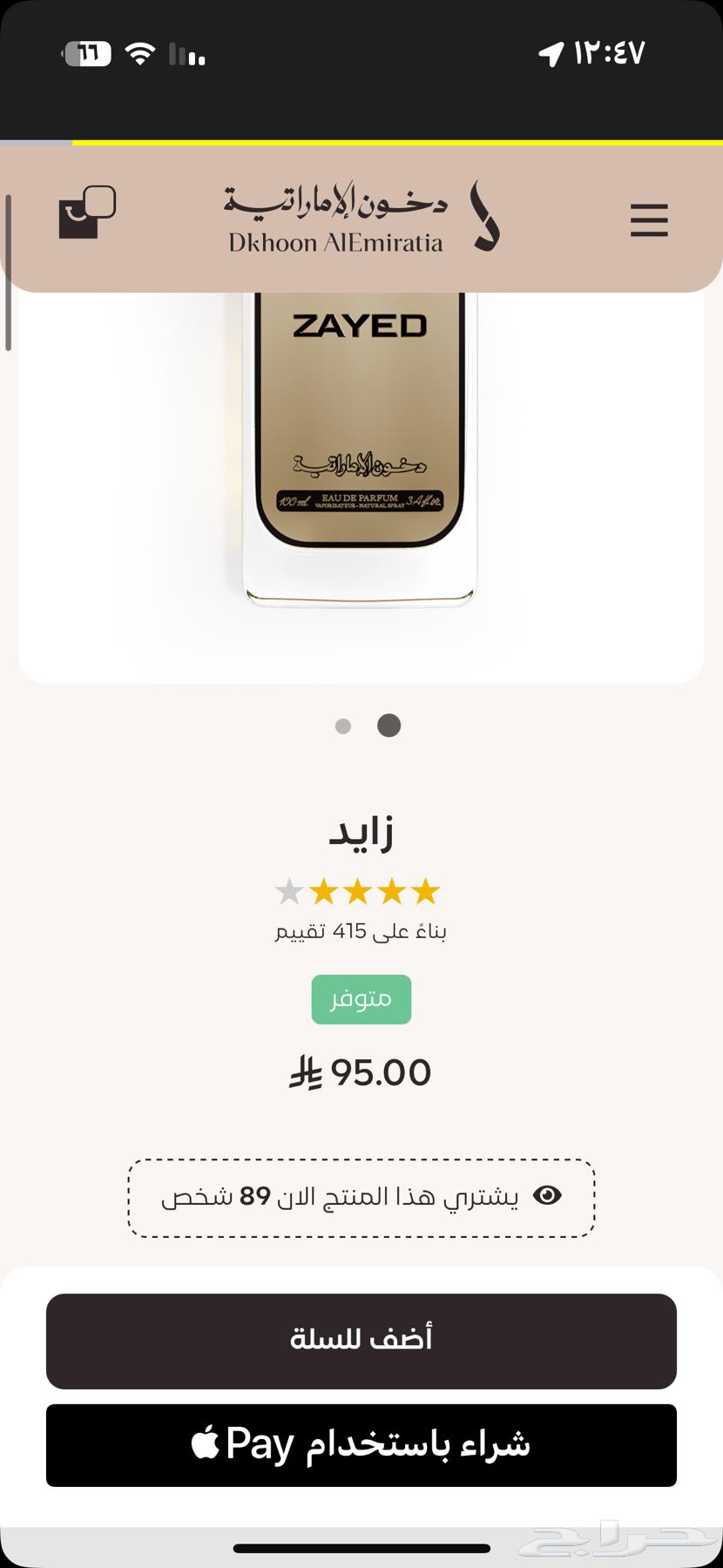Open the 415 reviews rating
Screen dimensions: 723x1568
(361, 931)
